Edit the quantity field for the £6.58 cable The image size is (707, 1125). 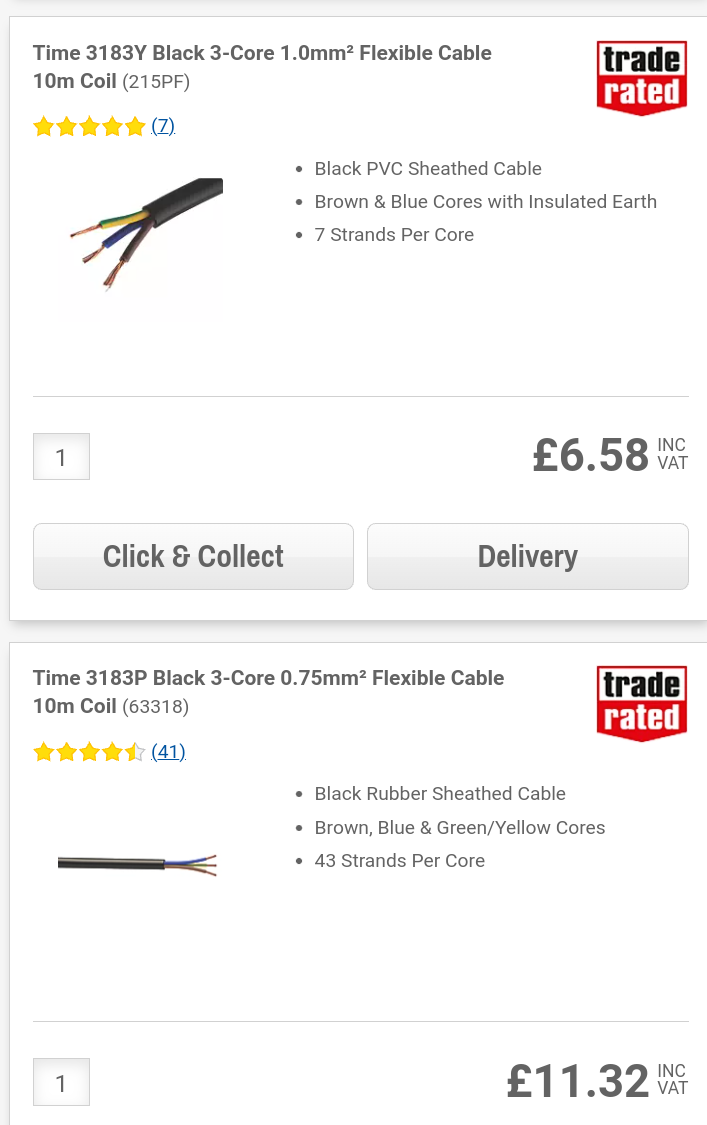pos(61,457)
